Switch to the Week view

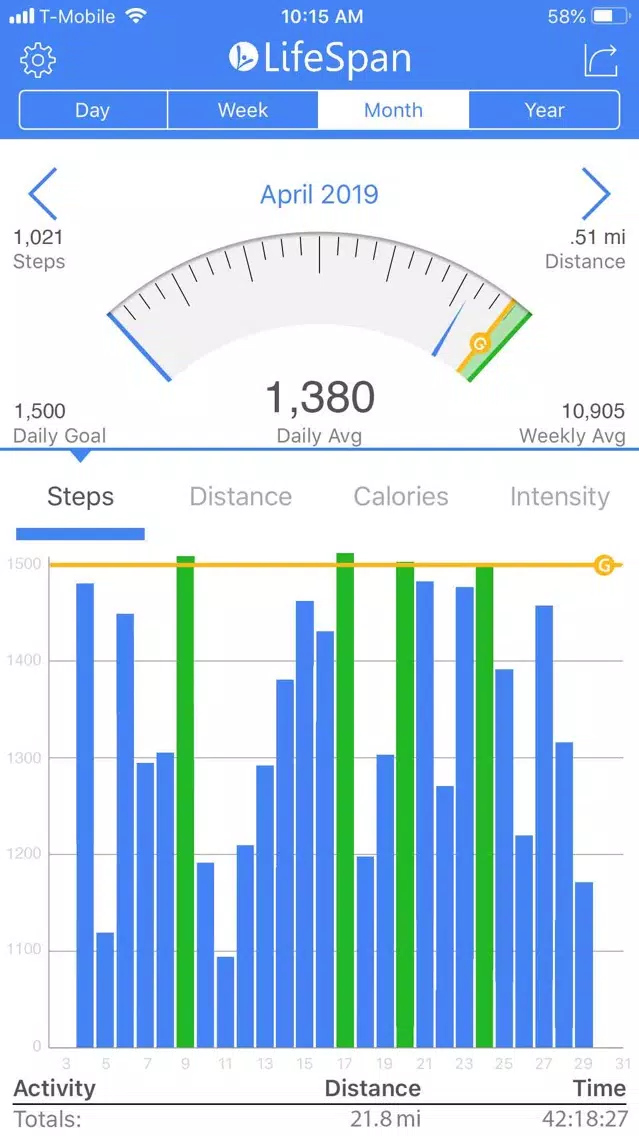(243, 110)
